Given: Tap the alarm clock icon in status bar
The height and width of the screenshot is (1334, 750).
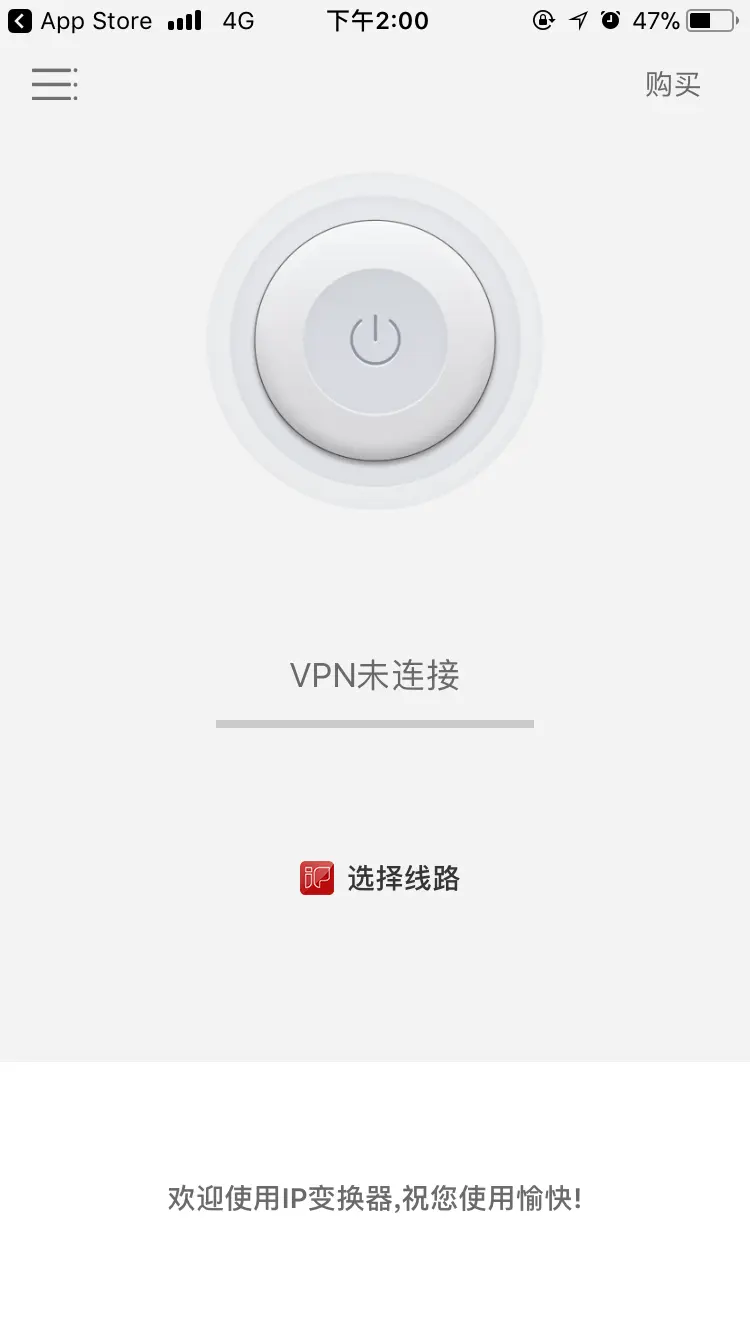Looking at the screenshot, I should [611, 20].
